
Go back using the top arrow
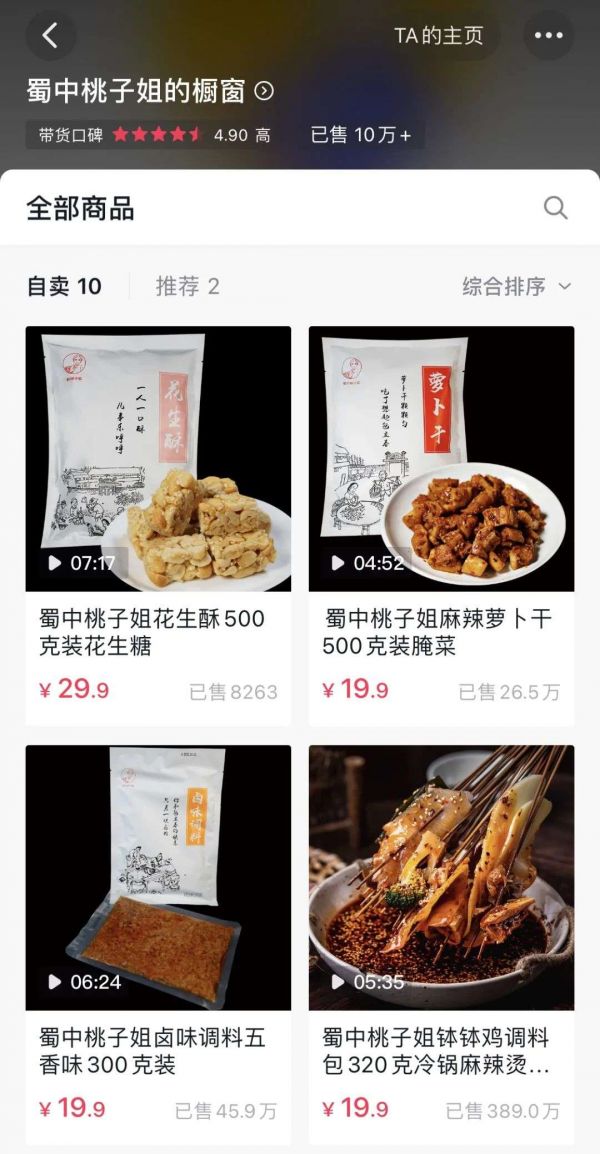pyautogui.click(x=50, y=36)
